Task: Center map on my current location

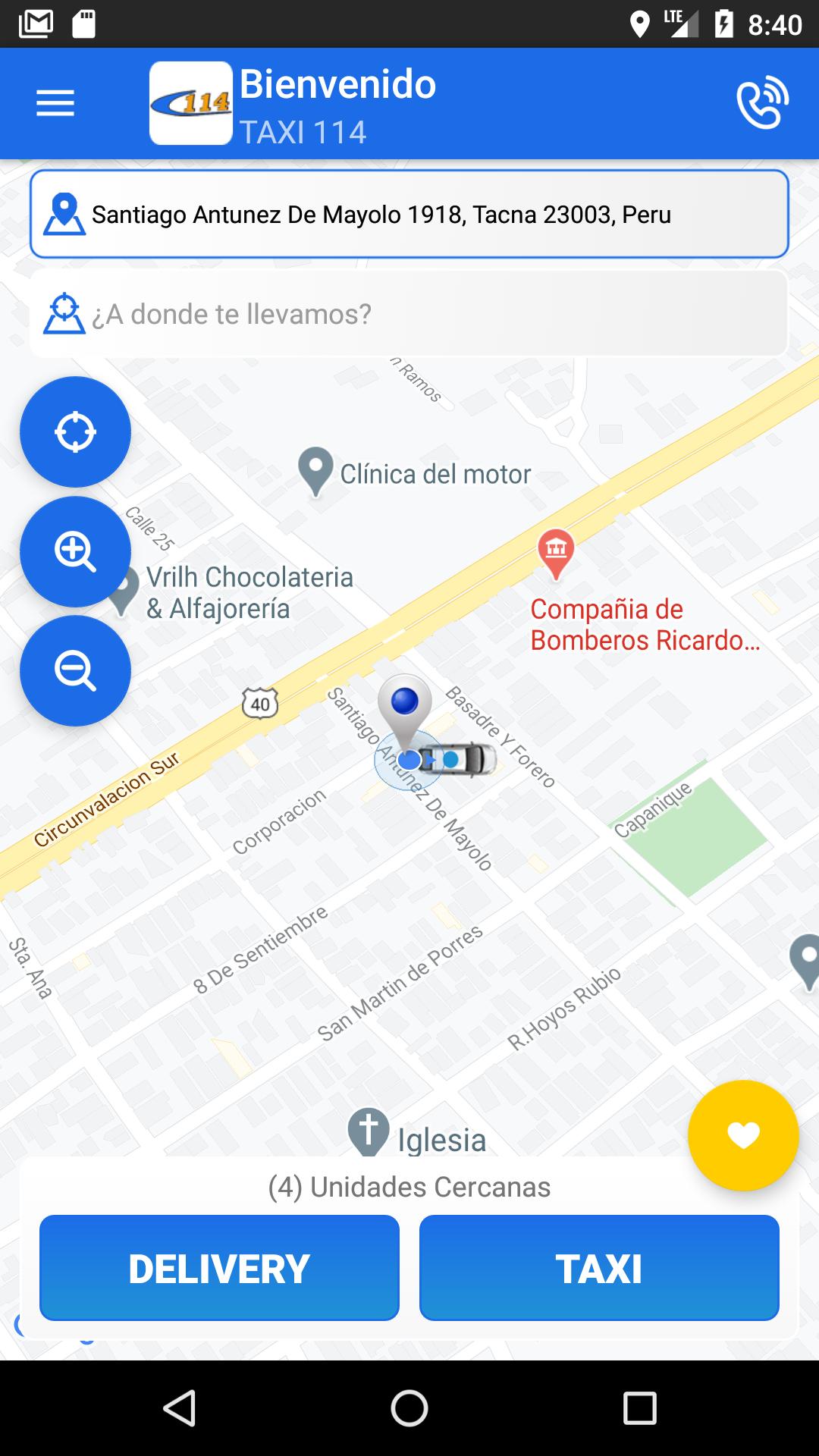Action: pyautogui.click(x=75, y=432)
